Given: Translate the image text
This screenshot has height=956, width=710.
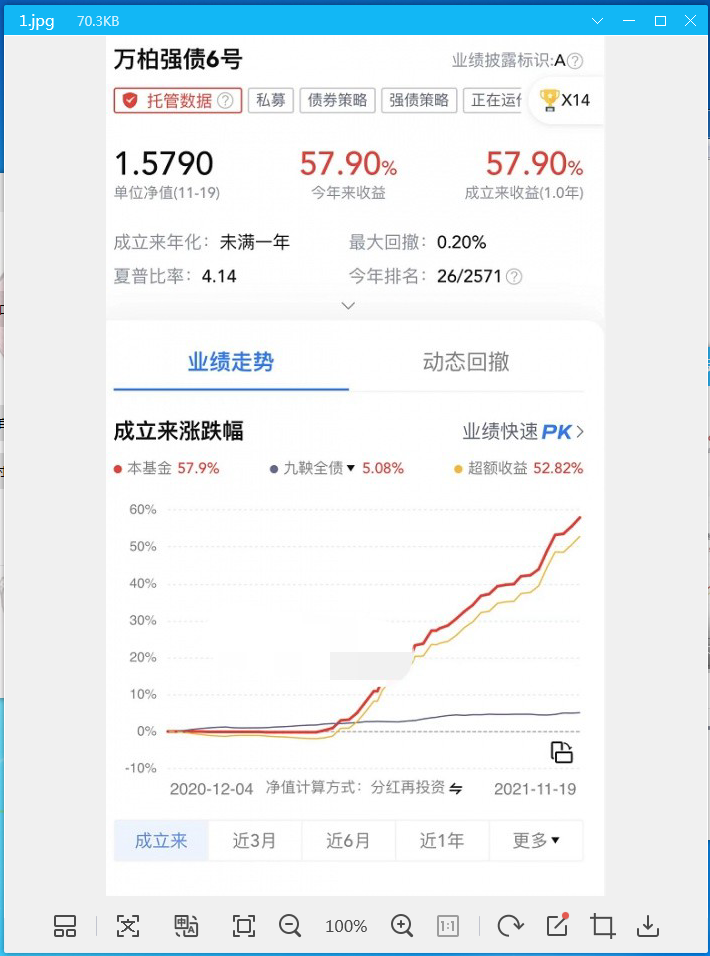Looking at the screenshot, I should click(186, 926).
